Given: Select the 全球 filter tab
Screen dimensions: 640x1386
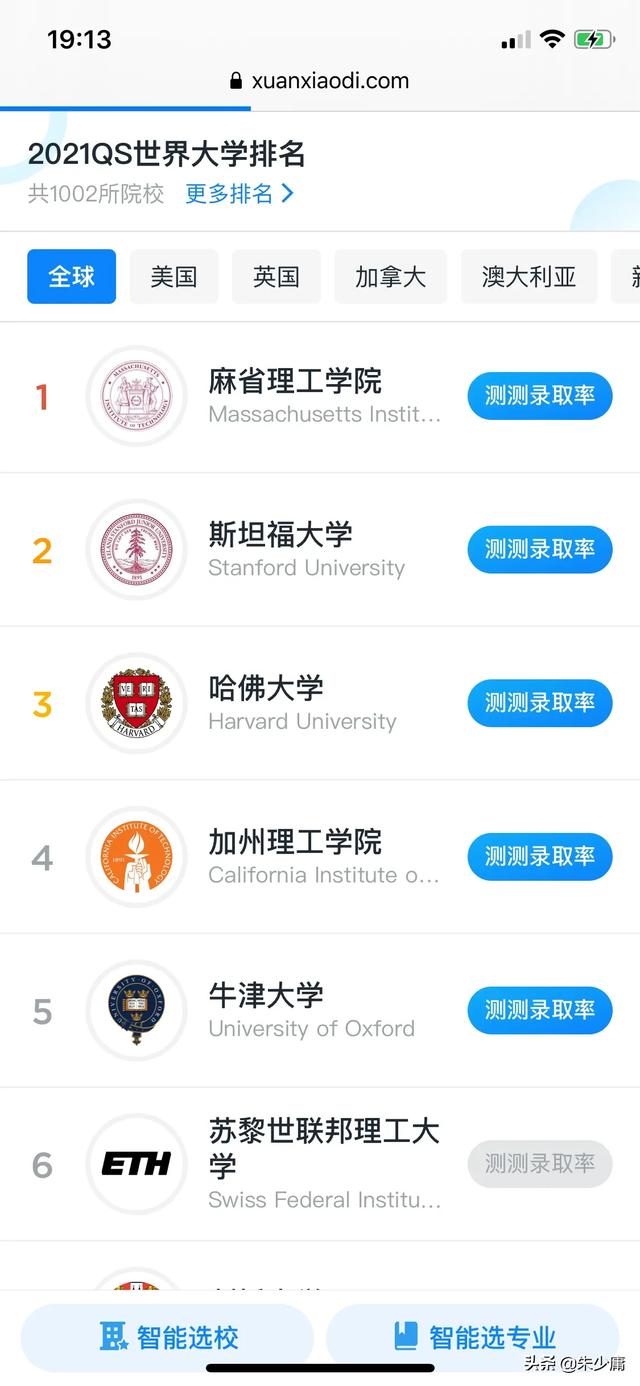Looking at the screenshot, I should [x=71, y=276].
